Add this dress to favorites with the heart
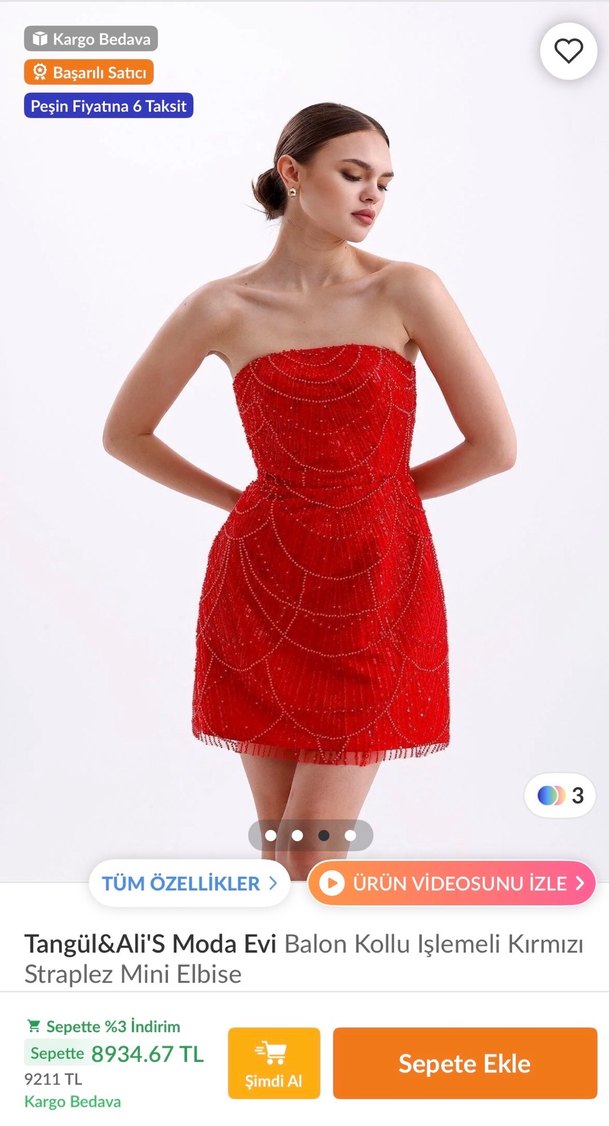The width and height of the screenshot is (609, 1126). pos(568,51)
